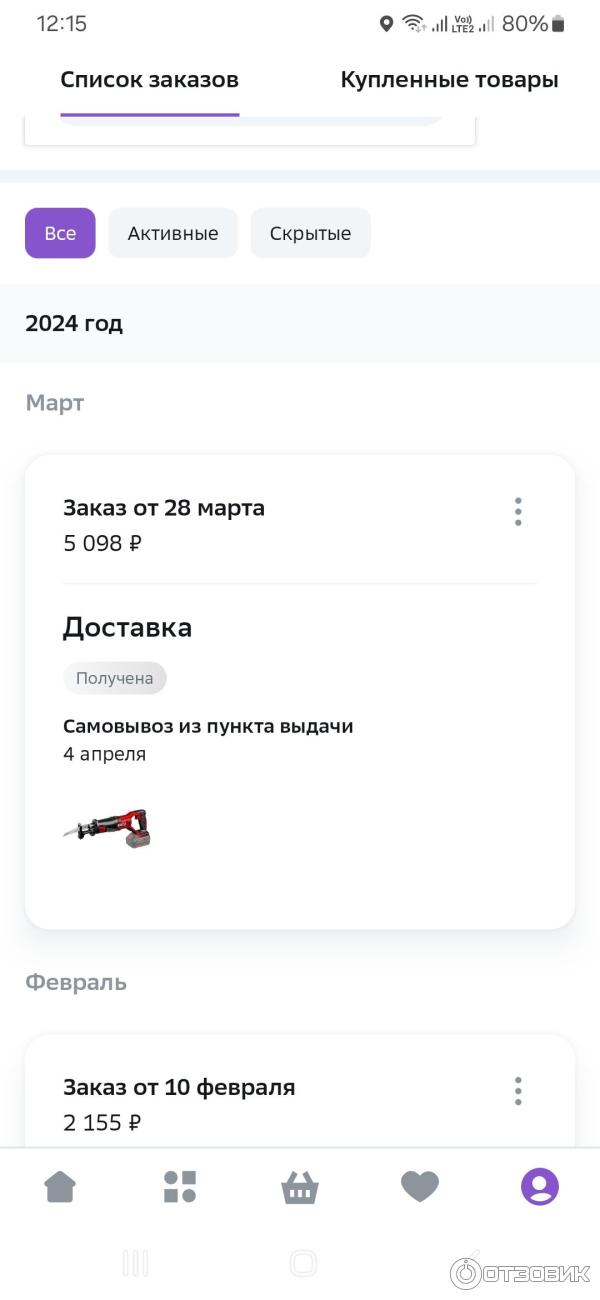Open the order from 28 марта
600x1300 pixels.
tap(164, 508)
